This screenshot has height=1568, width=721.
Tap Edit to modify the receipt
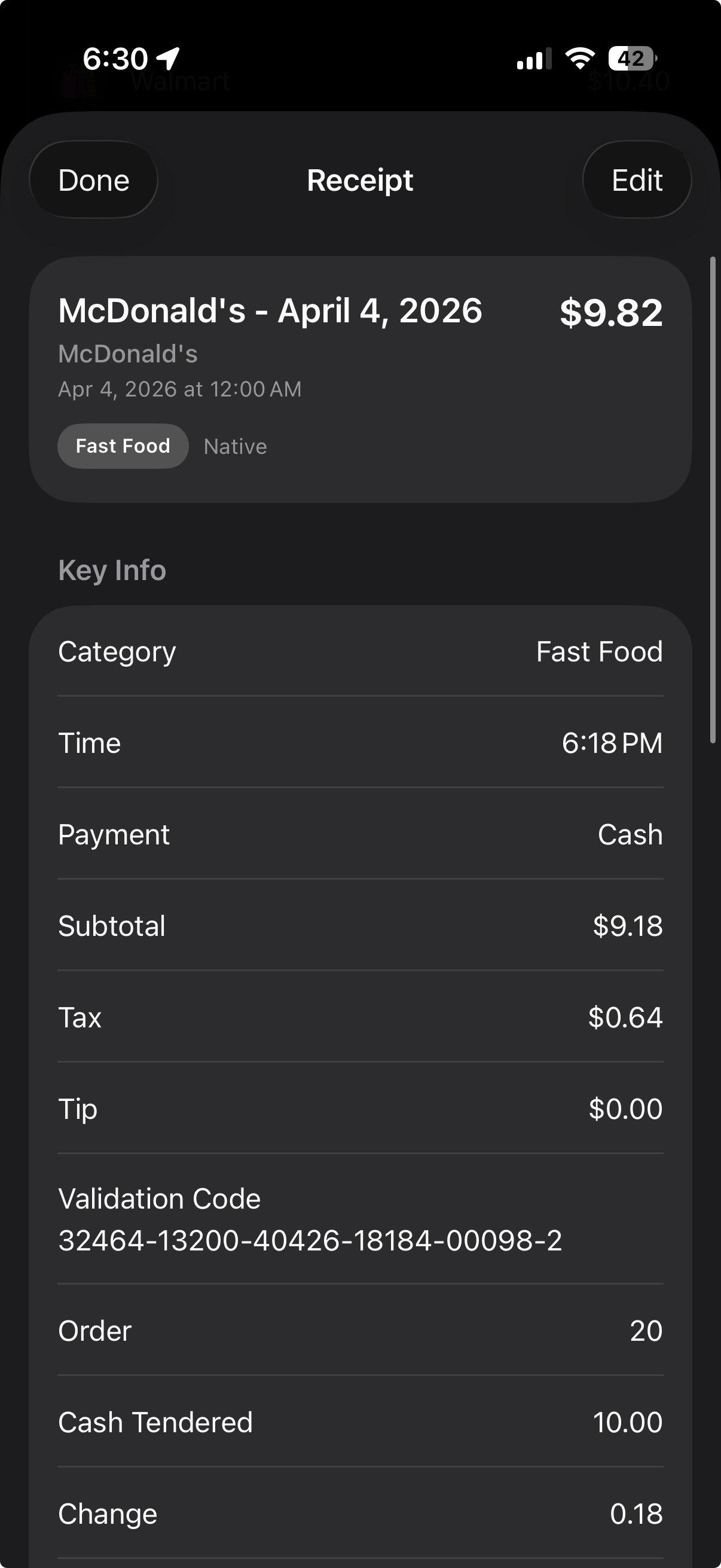(637, 179)
